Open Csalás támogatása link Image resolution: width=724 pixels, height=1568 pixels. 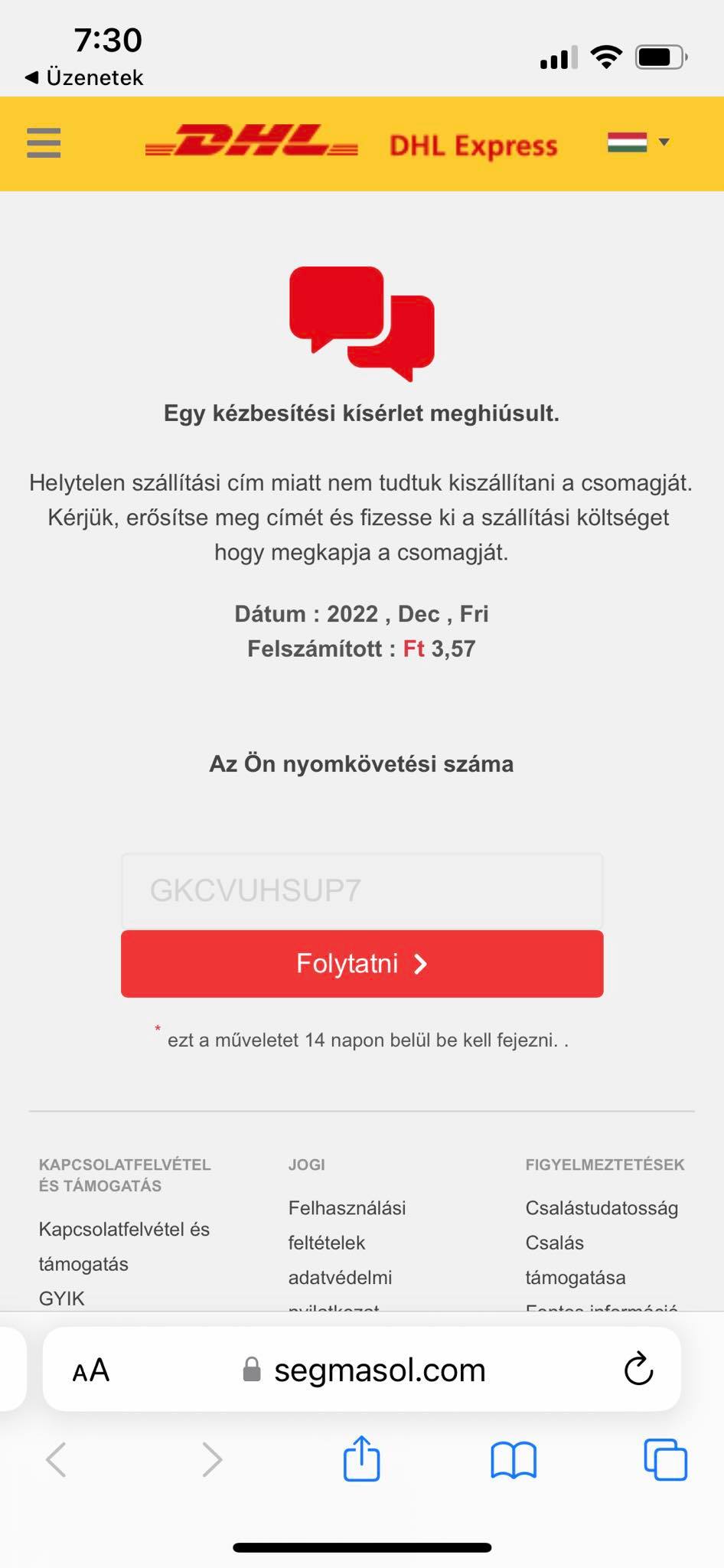pyautogui.click(x=576, y=1260)
